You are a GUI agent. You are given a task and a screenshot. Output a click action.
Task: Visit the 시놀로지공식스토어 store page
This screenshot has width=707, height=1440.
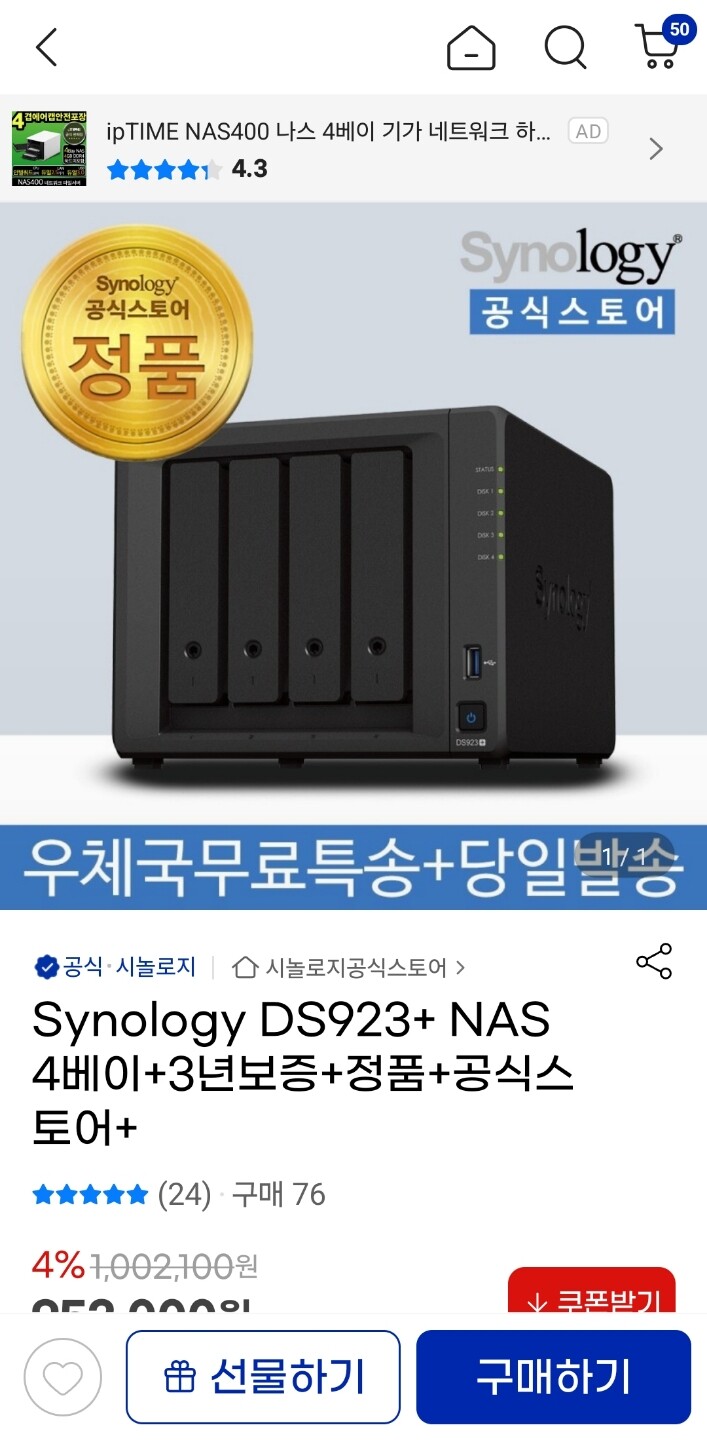[x=349, y=967]
